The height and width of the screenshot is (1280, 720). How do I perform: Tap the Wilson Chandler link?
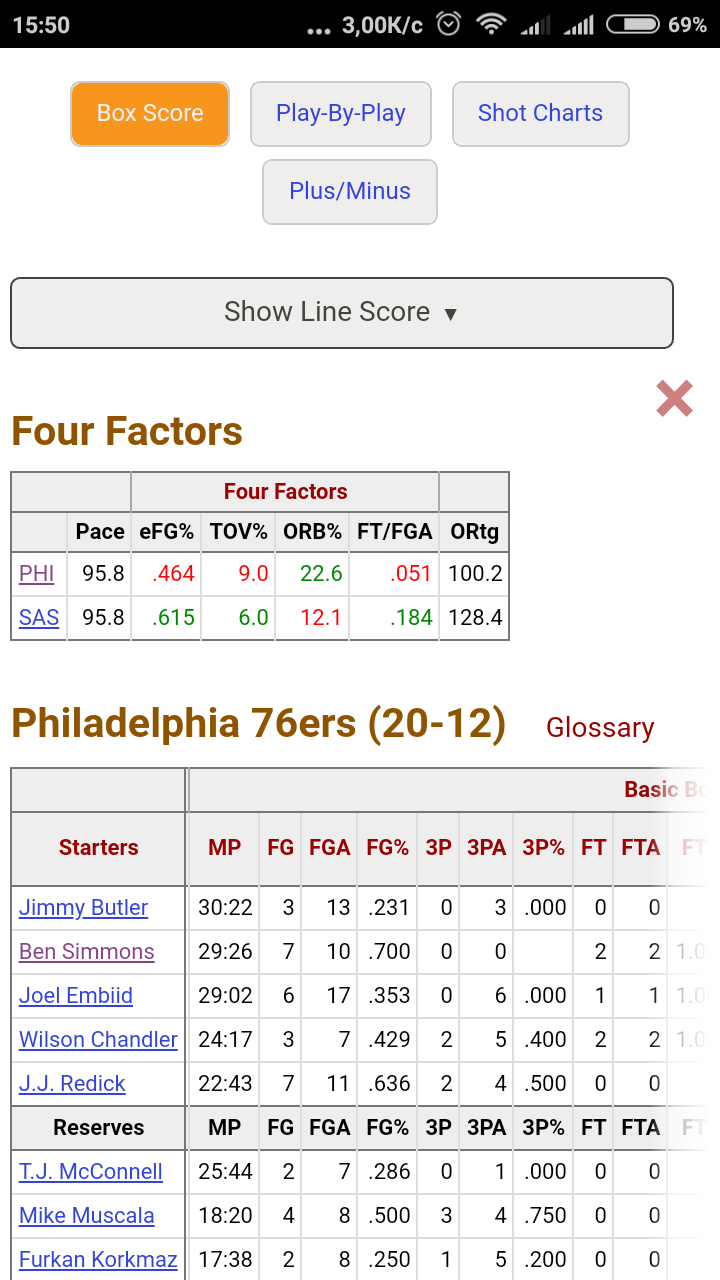point(98,1040)
